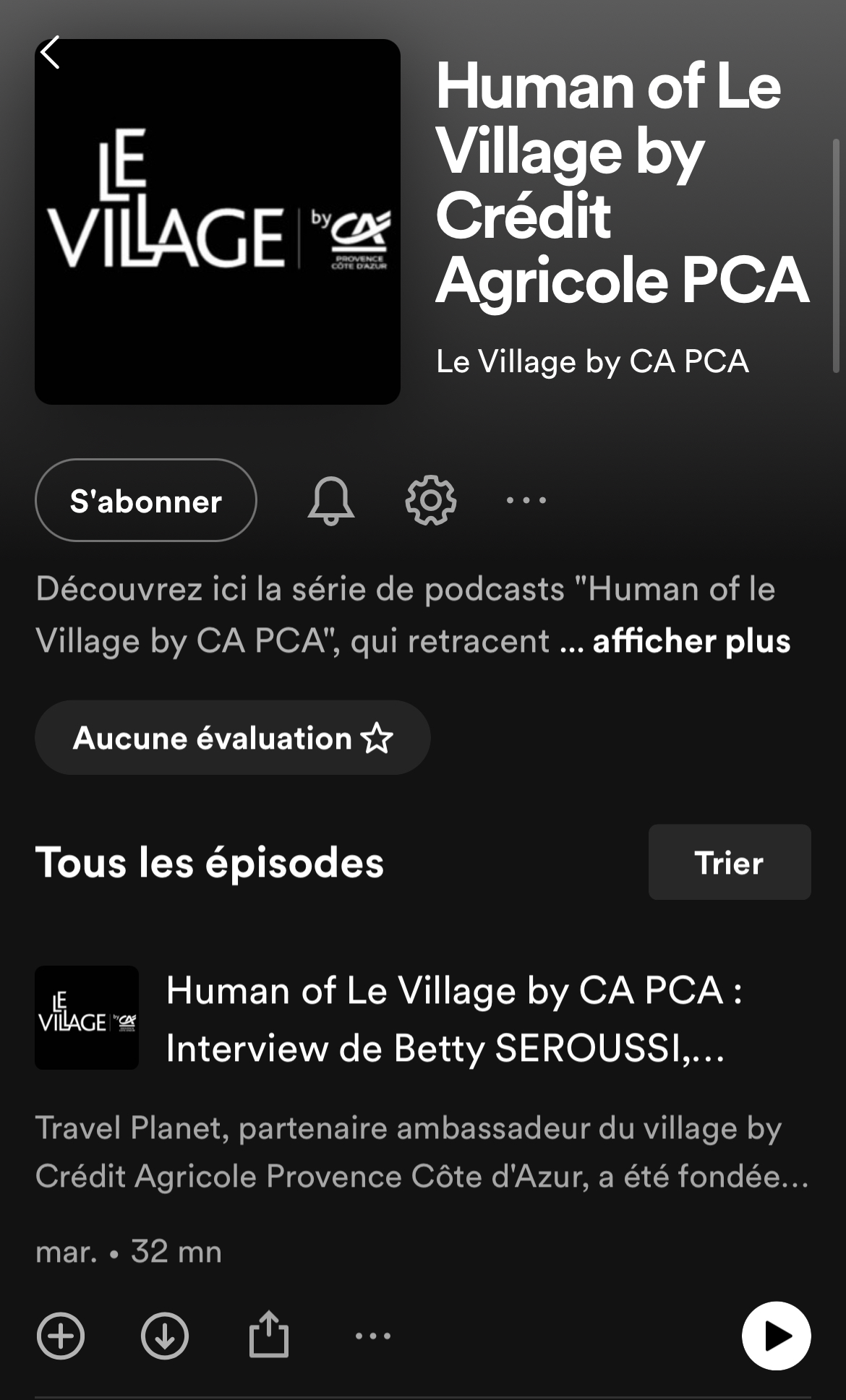Sort episodes with the Trier button
846x1400 pixels.
(729, 862)
